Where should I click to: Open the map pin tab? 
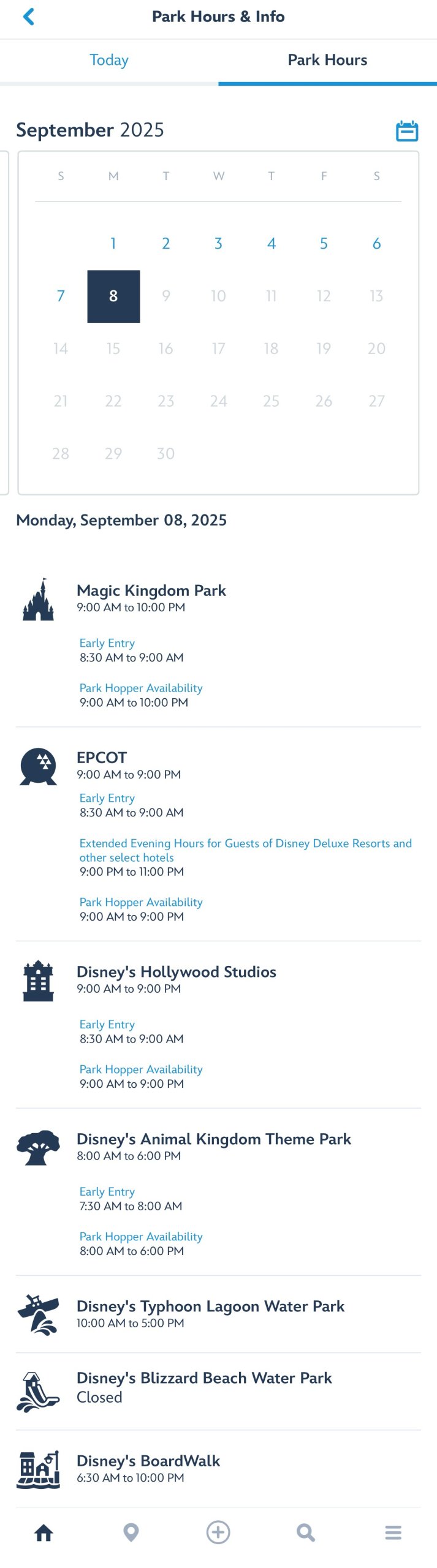(131, 1532)
